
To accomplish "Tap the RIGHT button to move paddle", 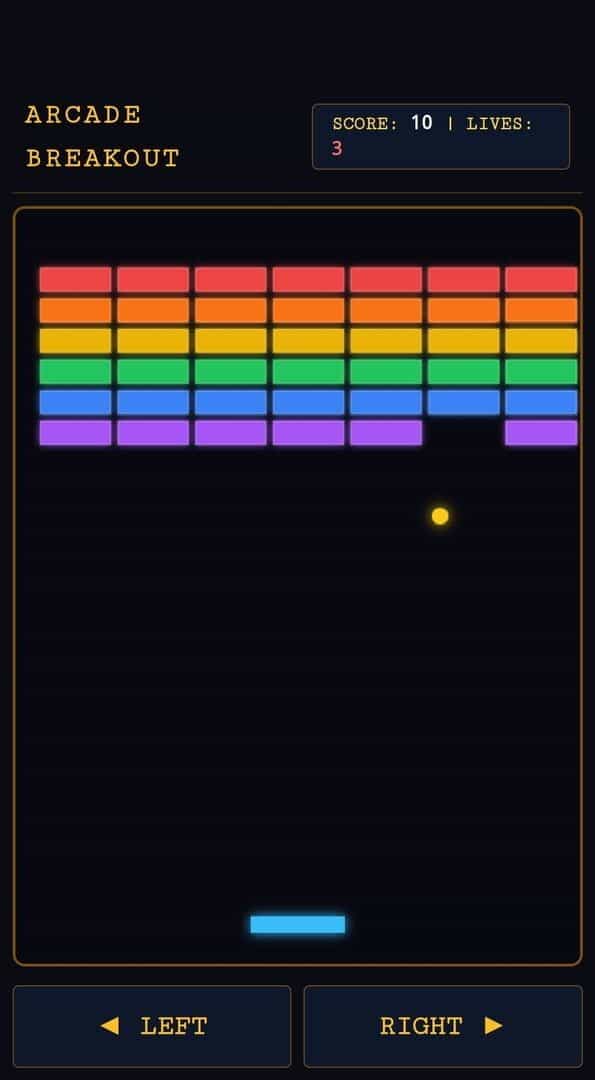I will click(x=443, y=1026).
